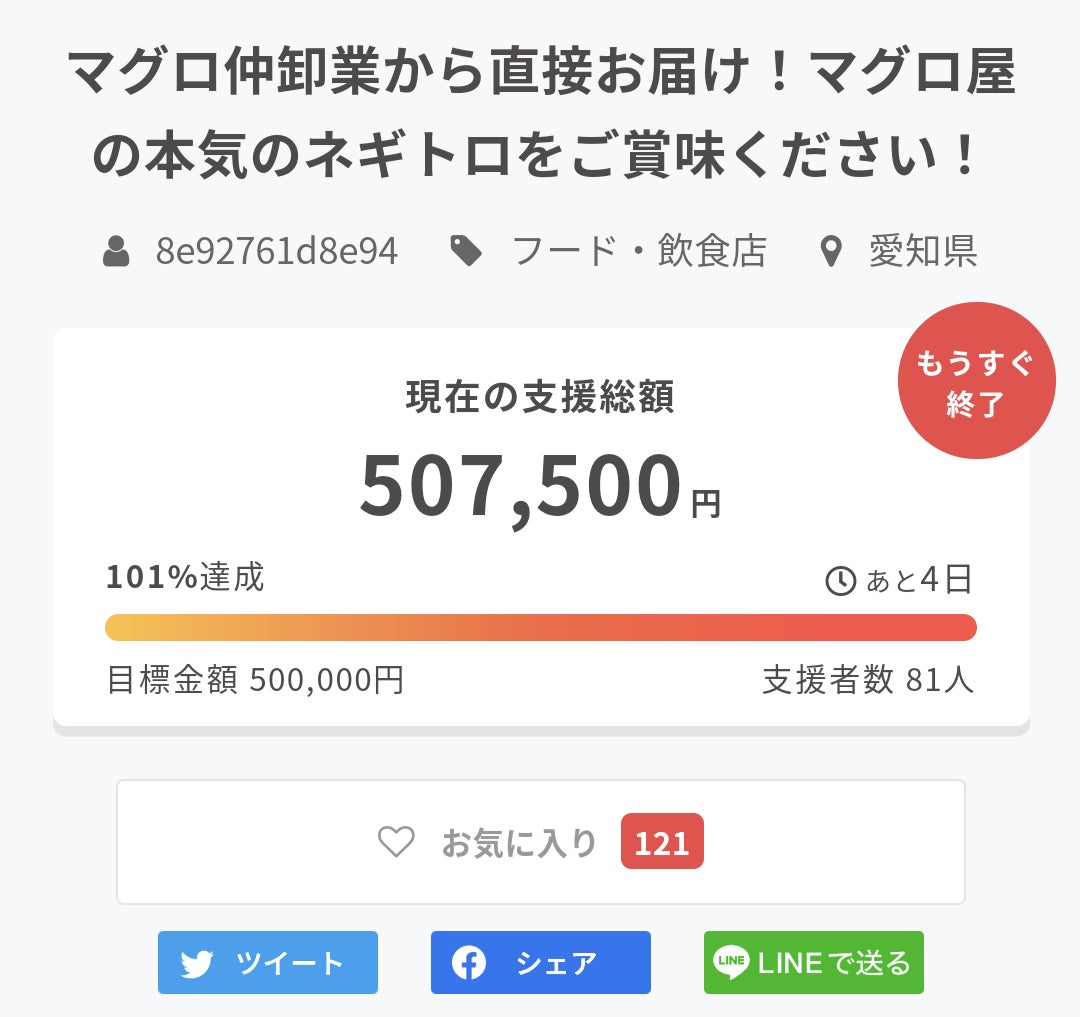Share on Facebook with シェア button
1080x1017 pixels.
click(x=540, y=962)
